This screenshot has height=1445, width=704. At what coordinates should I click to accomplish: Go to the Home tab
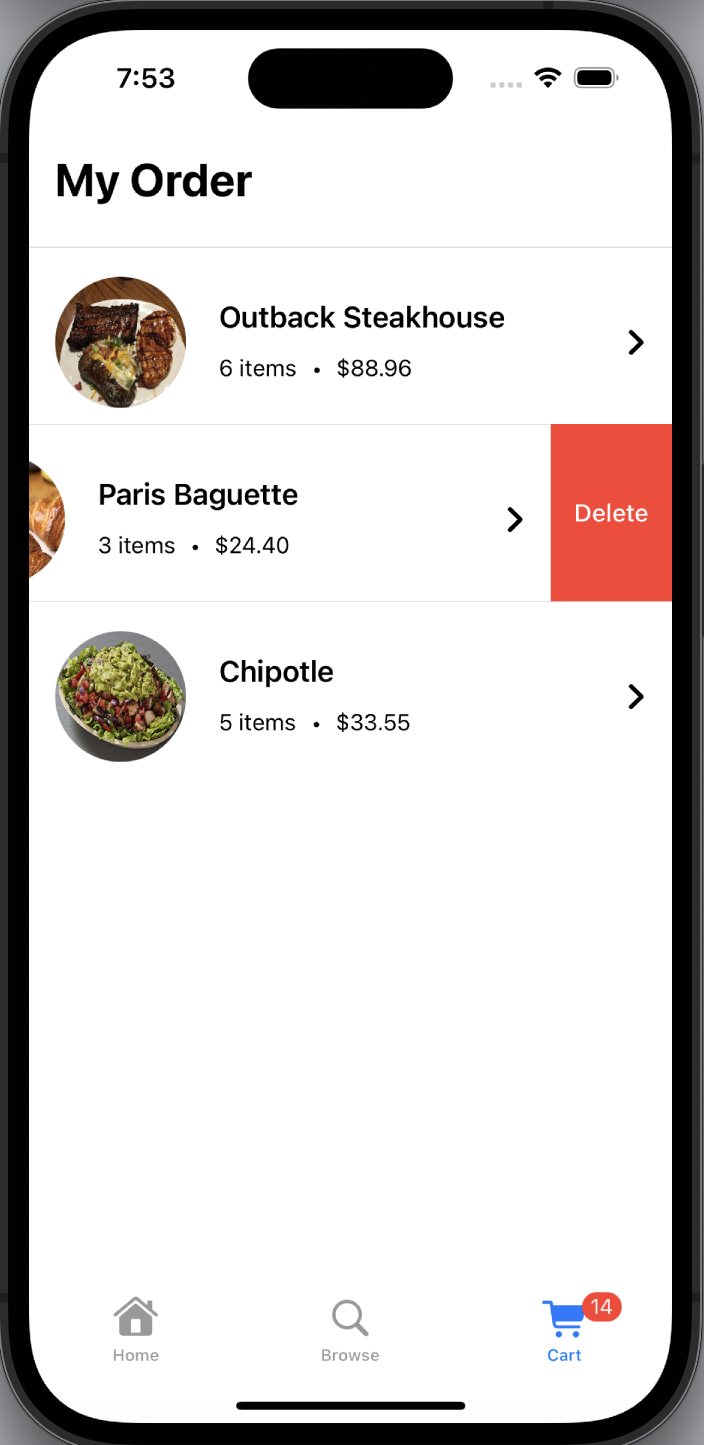click(136, 1331)
